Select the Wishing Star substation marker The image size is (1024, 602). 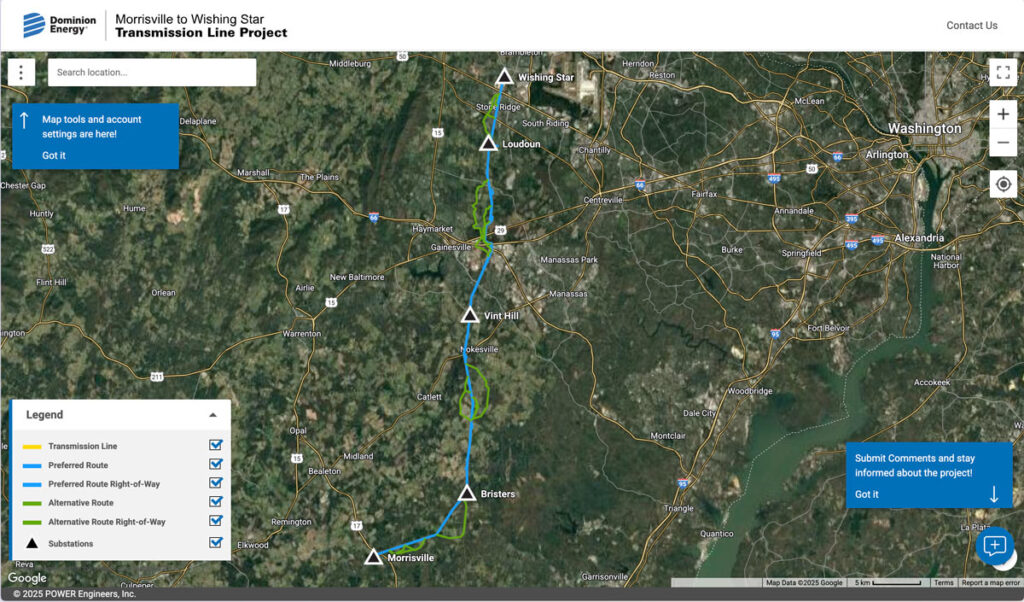click(x=504, y=77)
